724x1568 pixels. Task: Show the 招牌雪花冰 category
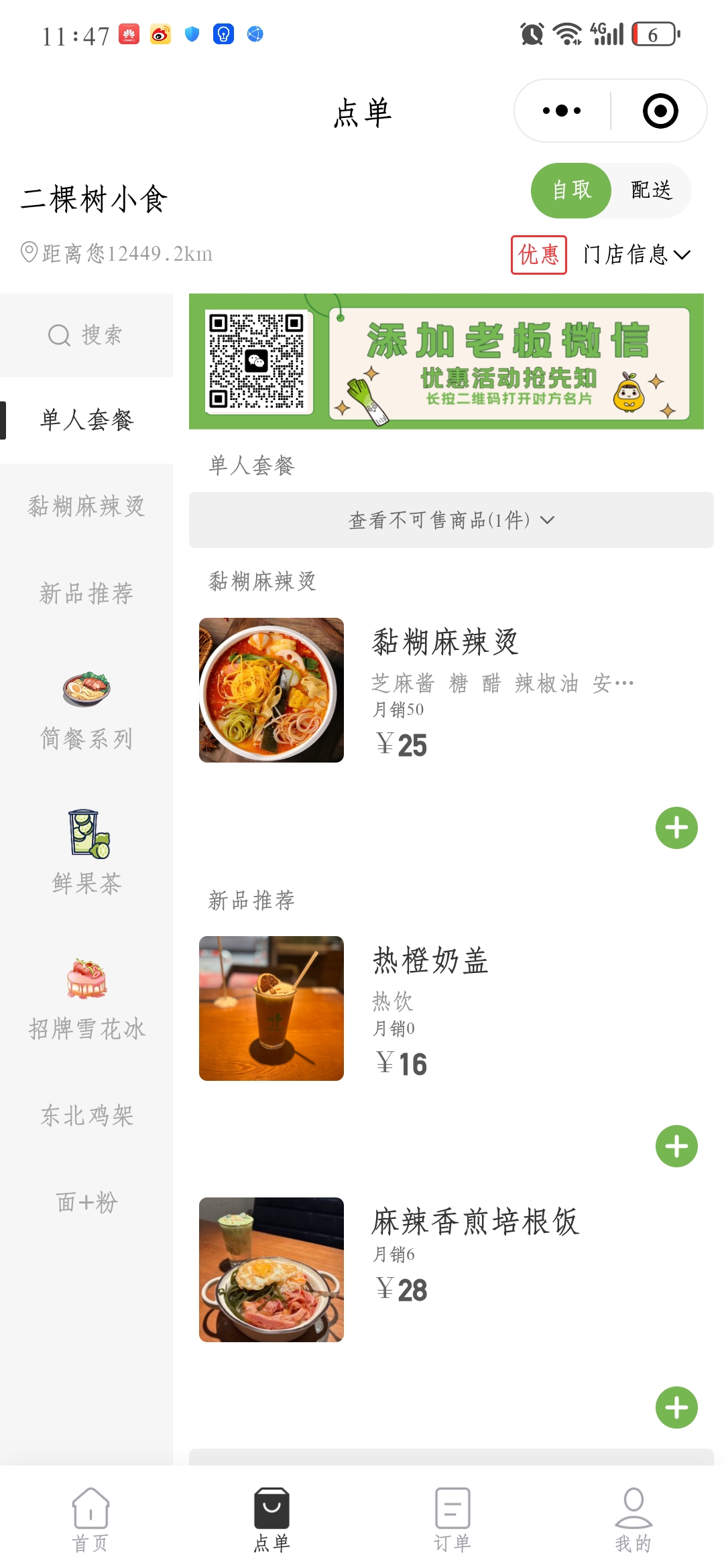[86, 998]
